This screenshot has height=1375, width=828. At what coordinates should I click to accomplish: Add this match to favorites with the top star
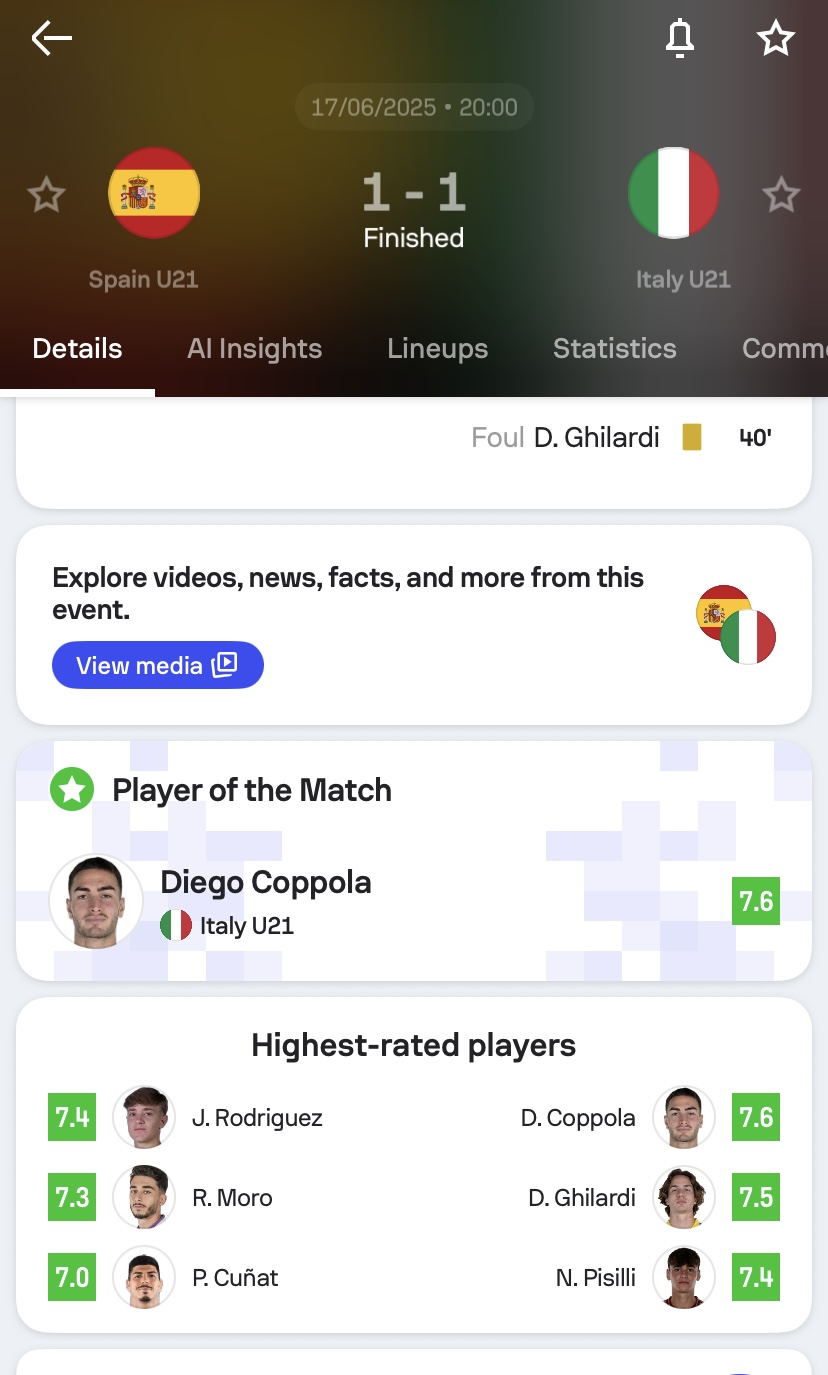click(x=775, y=39)
